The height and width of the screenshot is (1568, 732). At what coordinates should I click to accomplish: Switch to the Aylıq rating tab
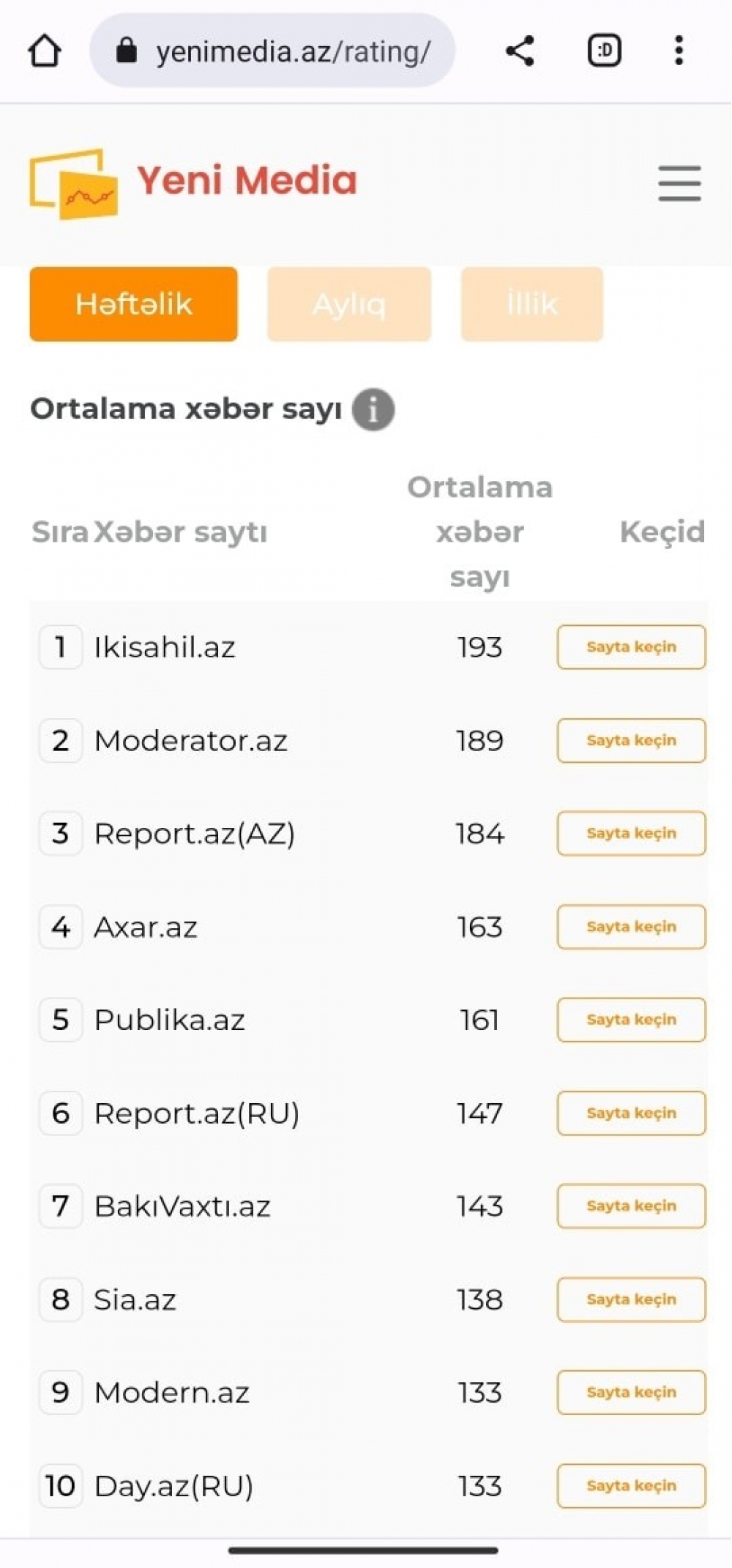349,304
